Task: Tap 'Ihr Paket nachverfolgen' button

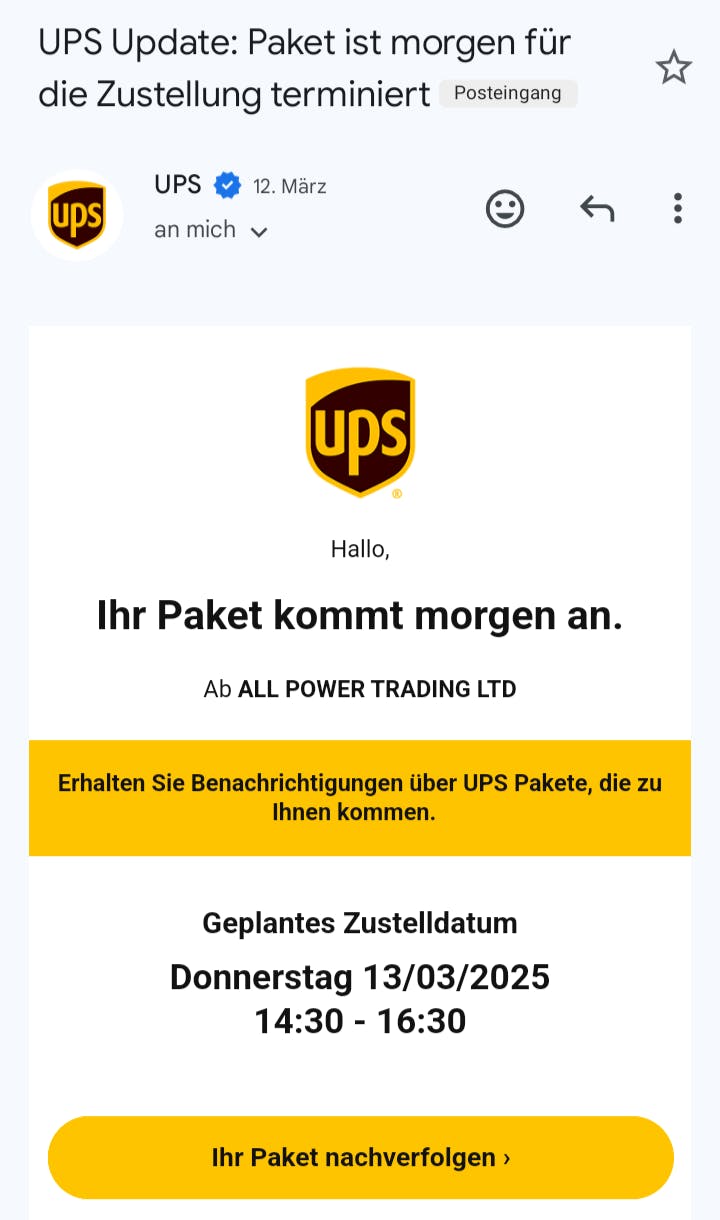Action: 360,1157
